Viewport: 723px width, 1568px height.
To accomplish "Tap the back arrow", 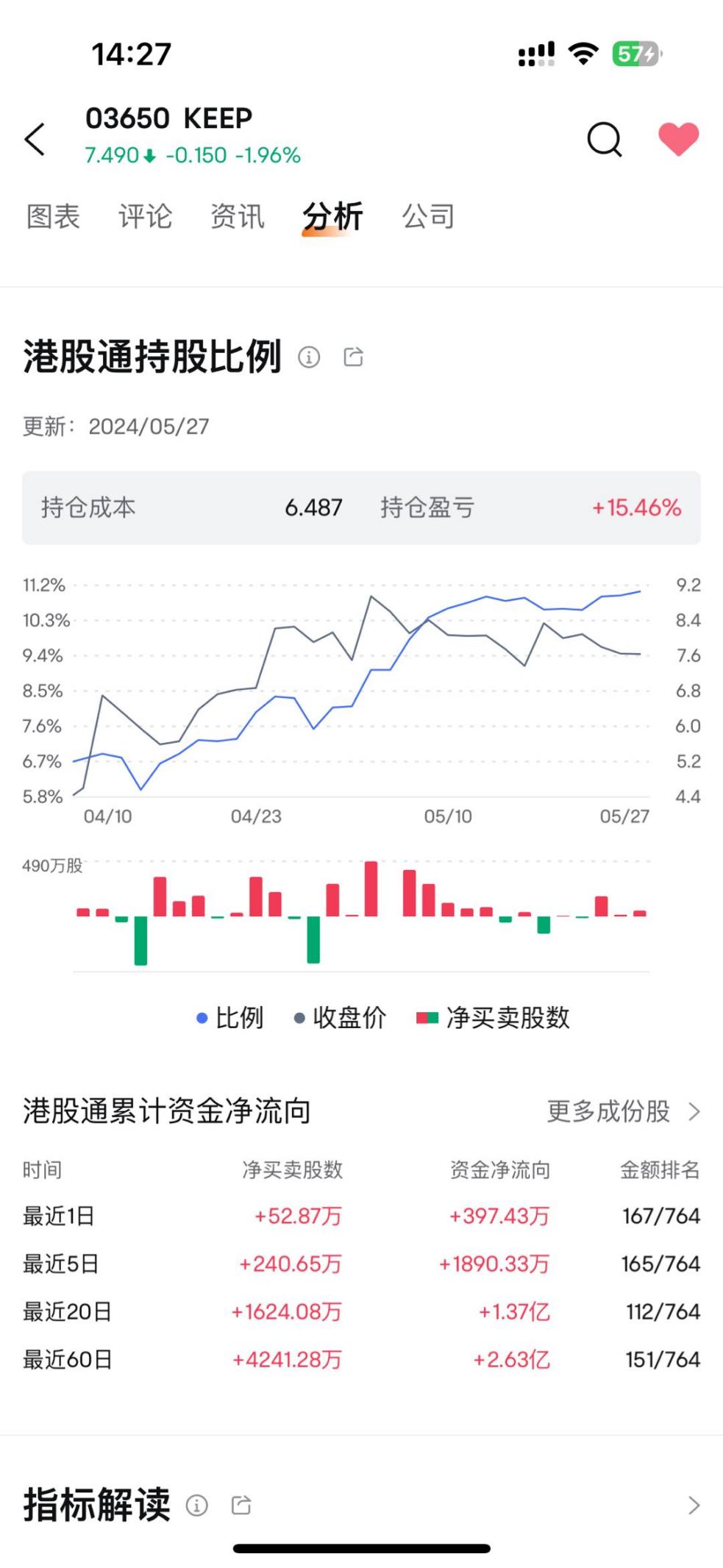I will (35, 138).
